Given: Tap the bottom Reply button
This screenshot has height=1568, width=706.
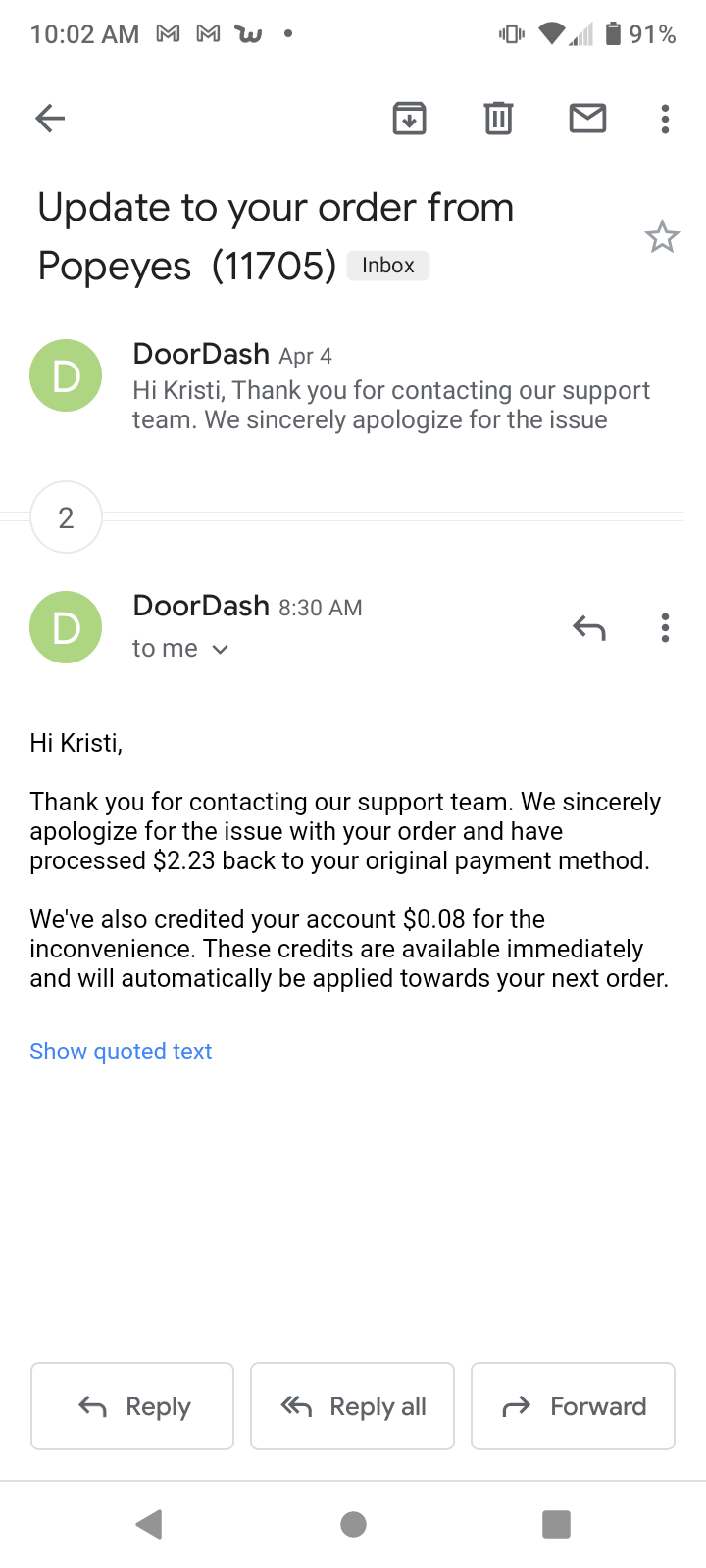Looking at the screenshot, I should tap(132, 1406).
